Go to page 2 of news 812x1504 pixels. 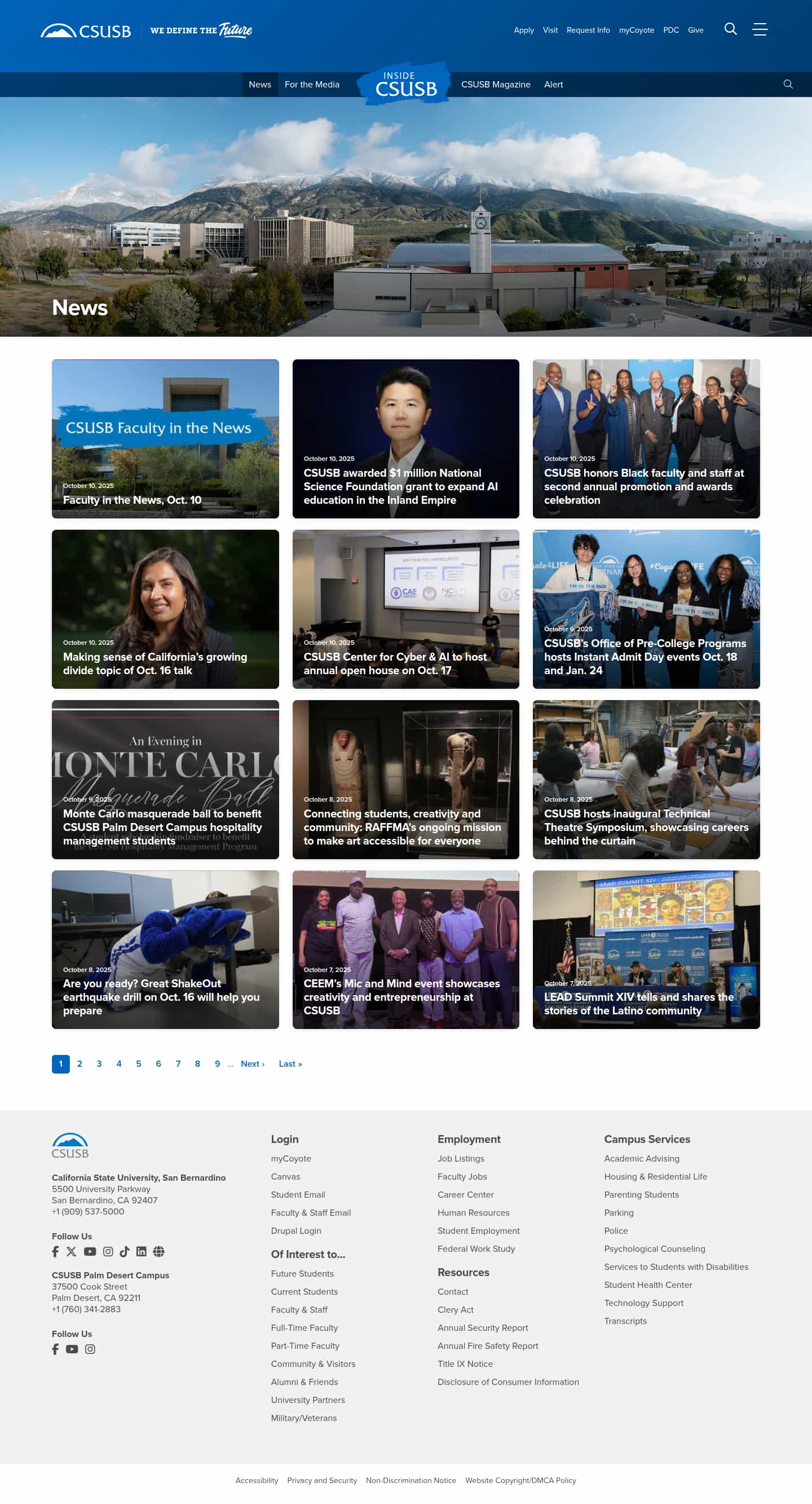80,1064
